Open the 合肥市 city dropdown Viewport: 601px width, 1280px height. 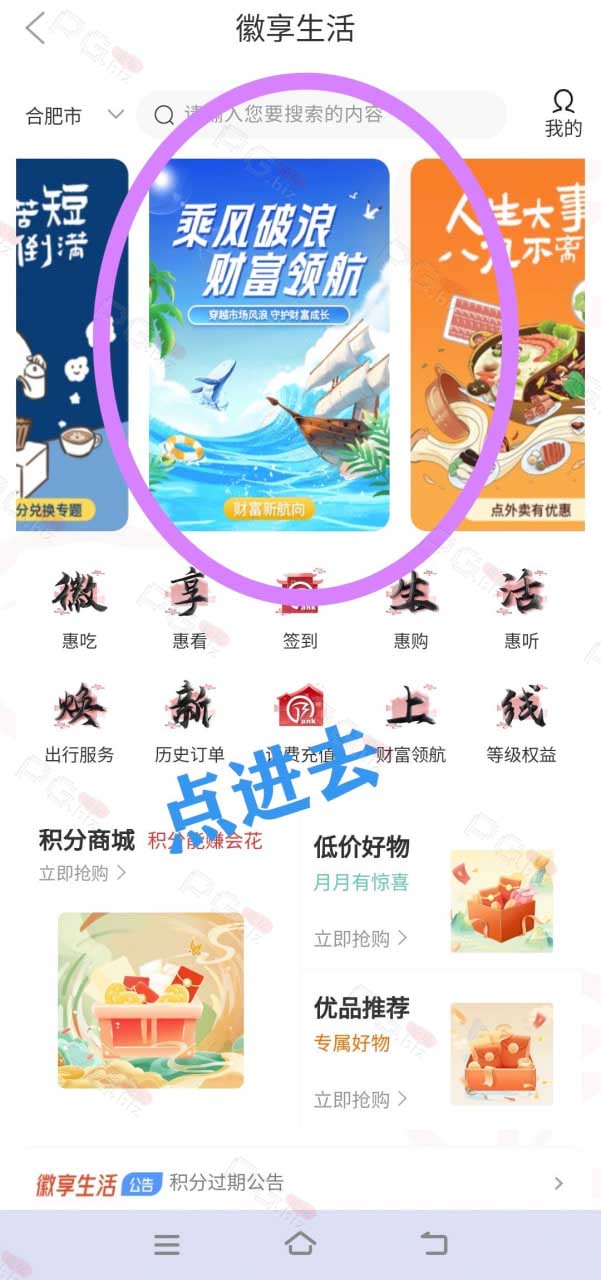[74, 116]
